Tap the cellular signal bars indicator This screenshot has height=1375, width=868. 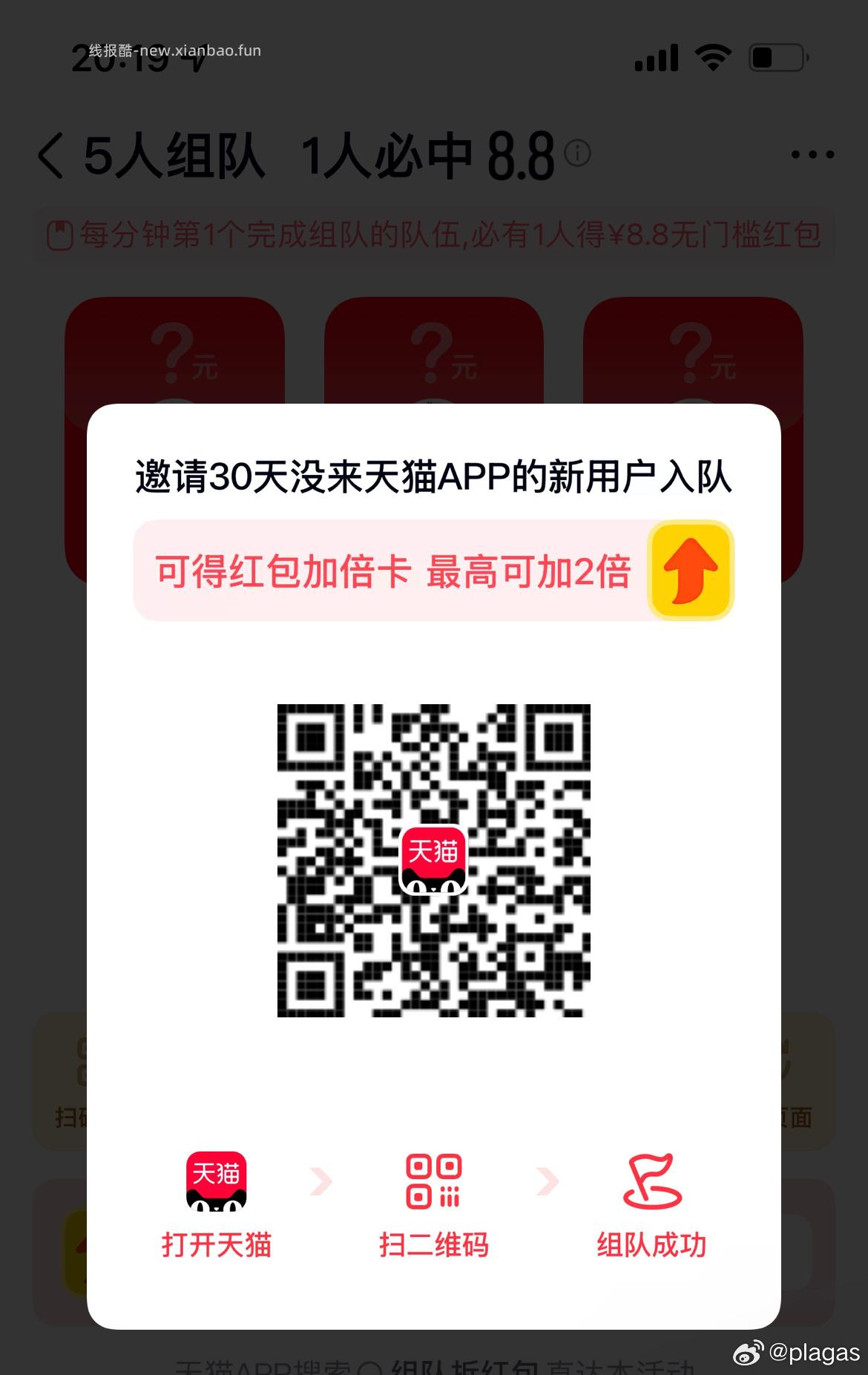pyautogui.click(x=656, y=56)
